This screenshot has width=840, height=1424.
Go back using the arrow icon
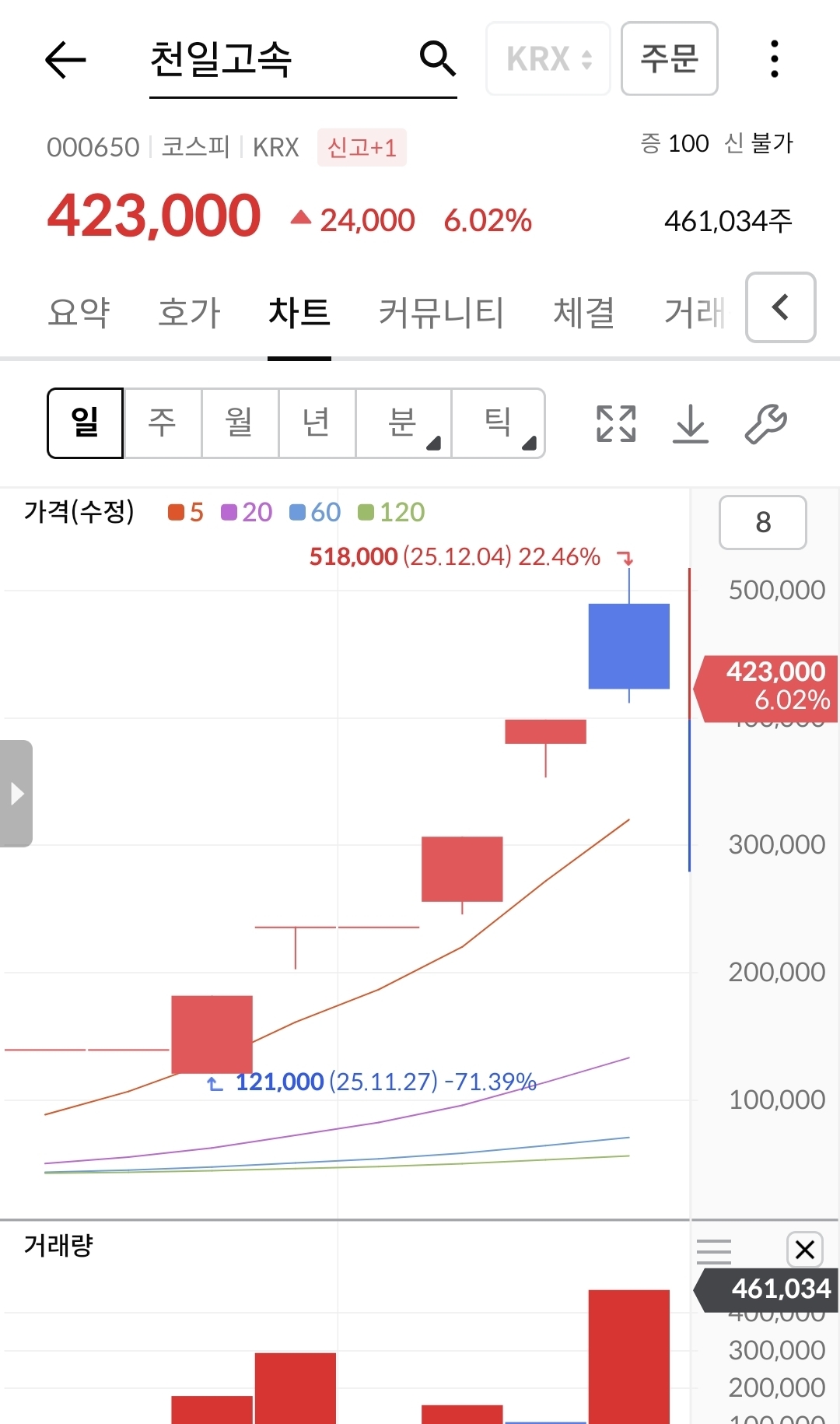(x=65, y=59)
